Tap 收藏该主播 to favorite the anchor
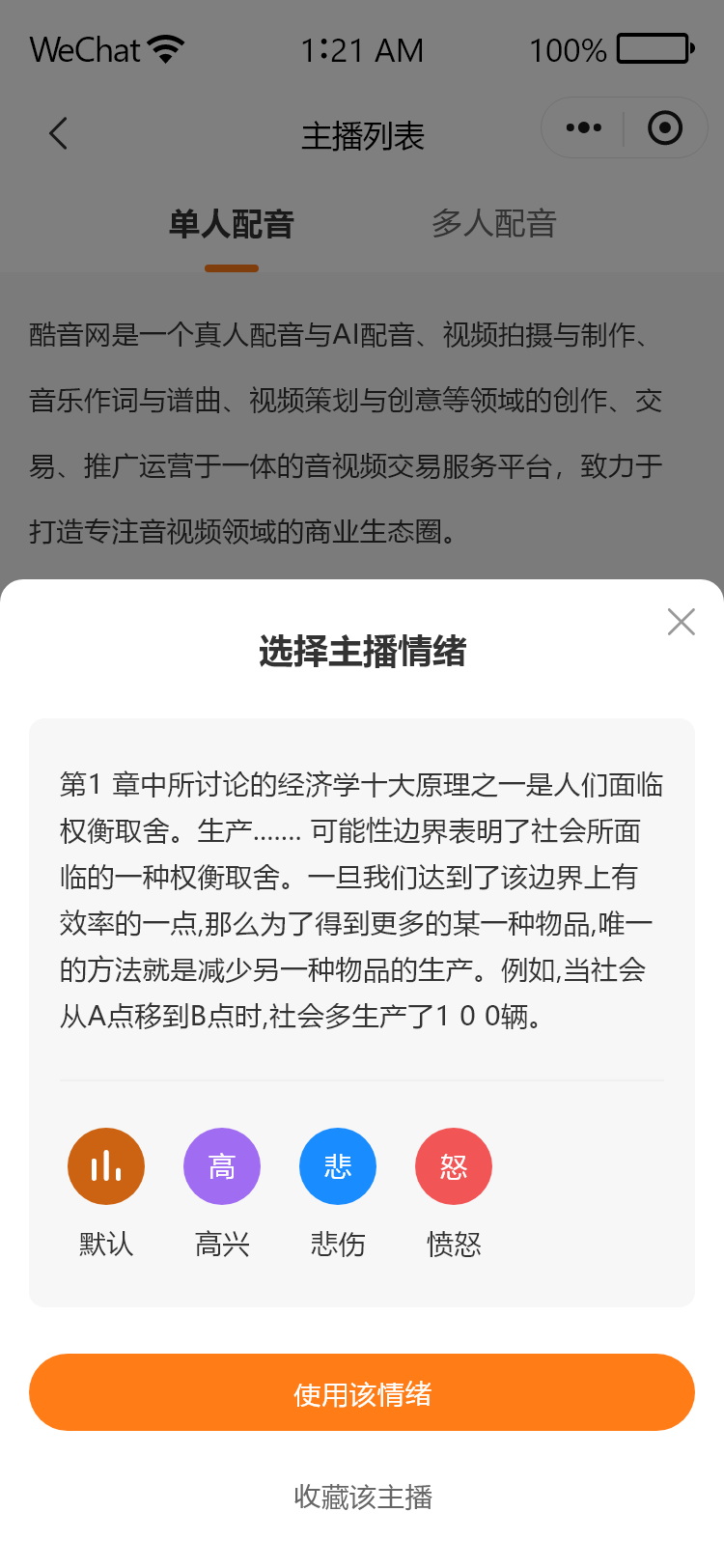This screenshot has height=1568, width=724. pyautogui.click(x=362, y=1497)
